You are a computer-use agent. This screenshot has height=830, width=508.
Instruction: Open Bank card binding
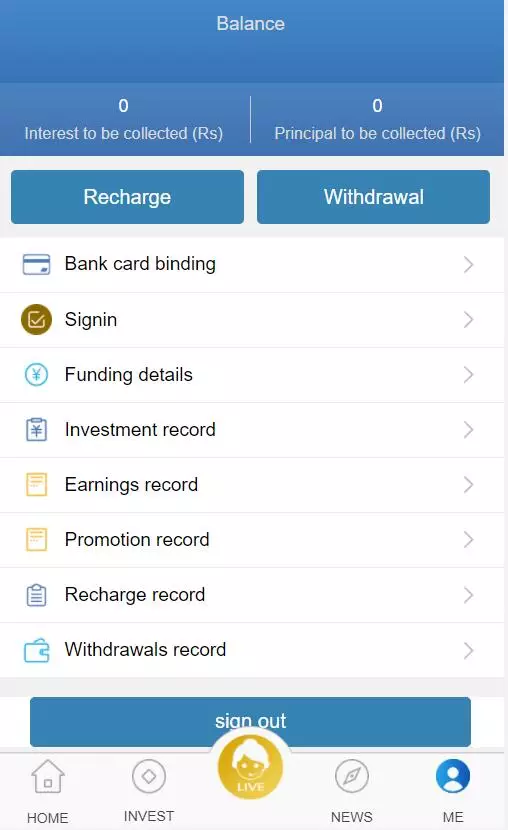pos(252,264)
